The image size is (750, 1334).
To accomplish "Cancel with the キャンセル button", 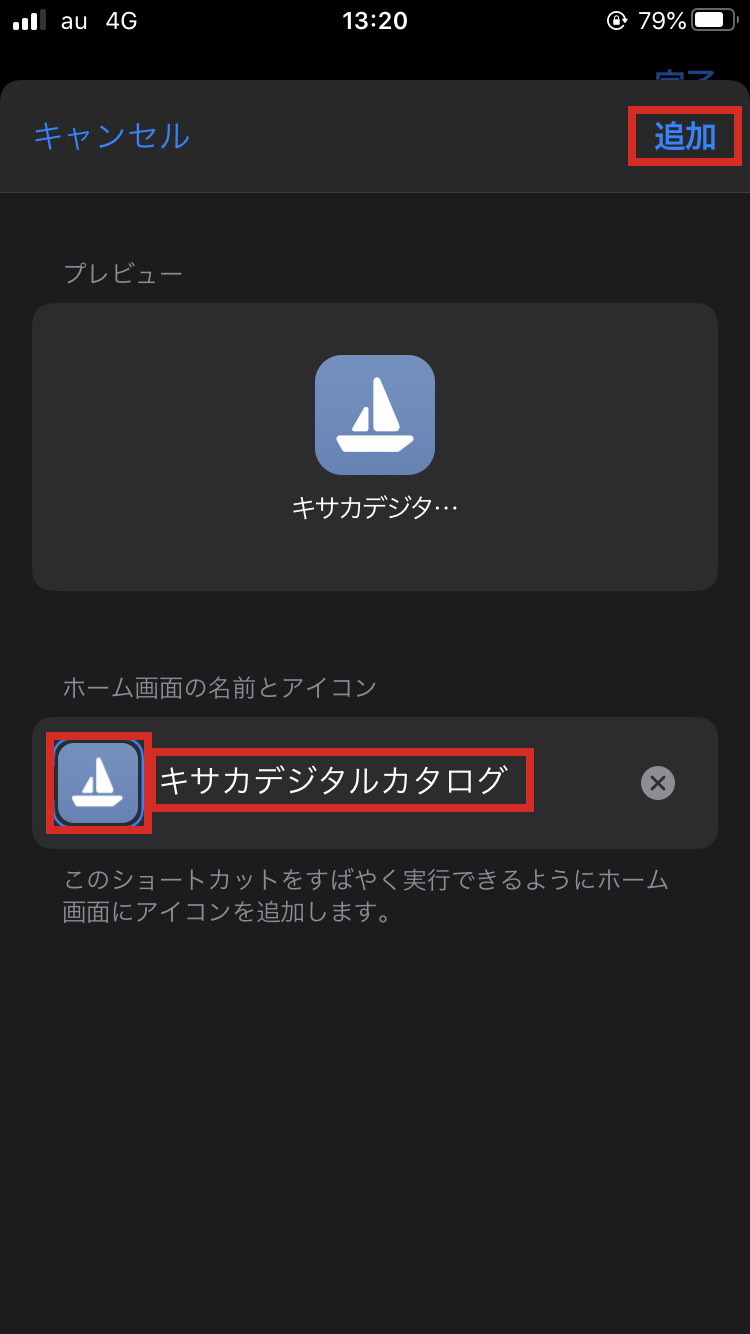I will tap(111, 136).
